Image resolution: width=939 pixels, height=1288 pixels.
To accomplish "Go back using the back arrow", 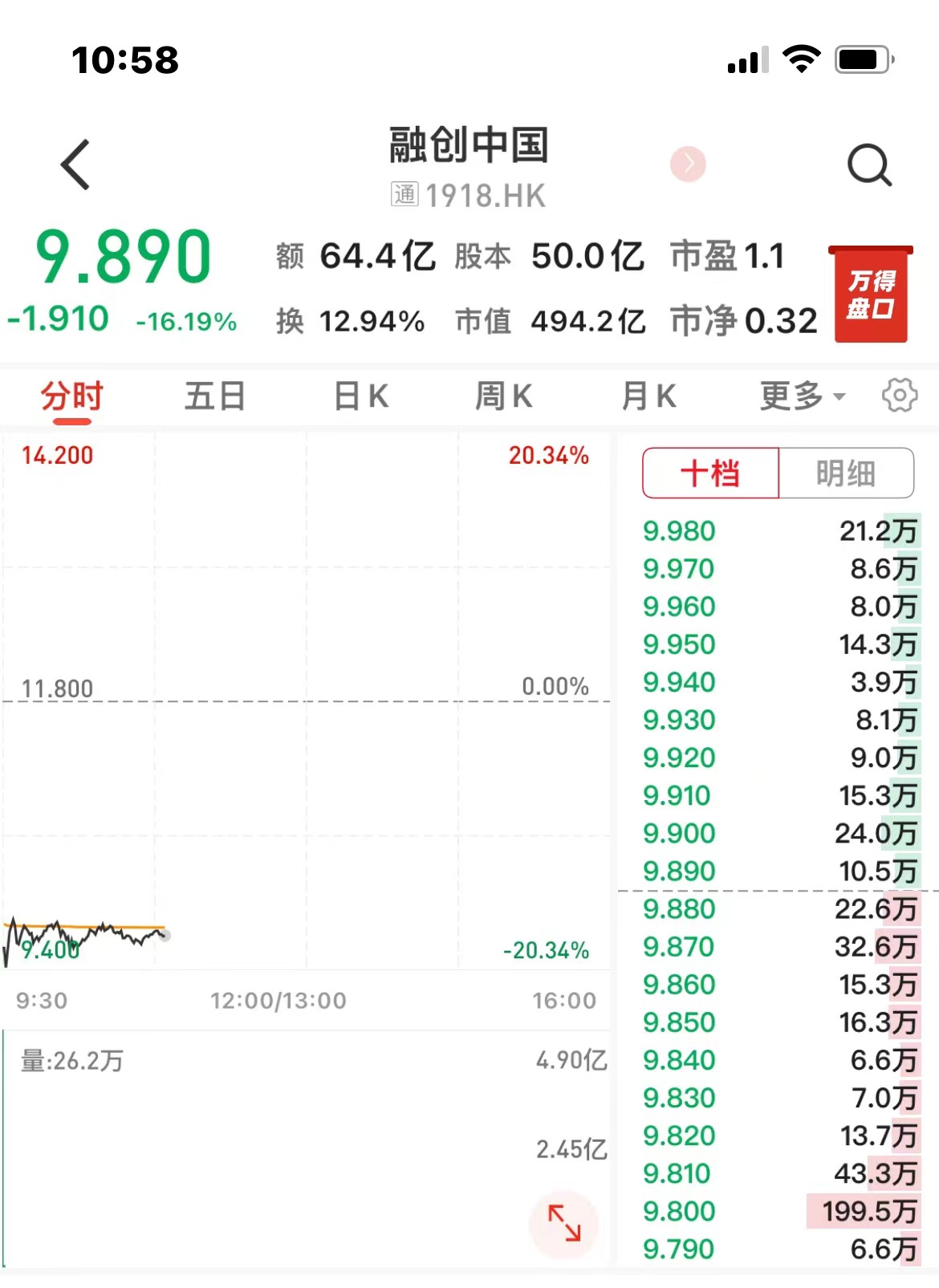I will 75,165.
